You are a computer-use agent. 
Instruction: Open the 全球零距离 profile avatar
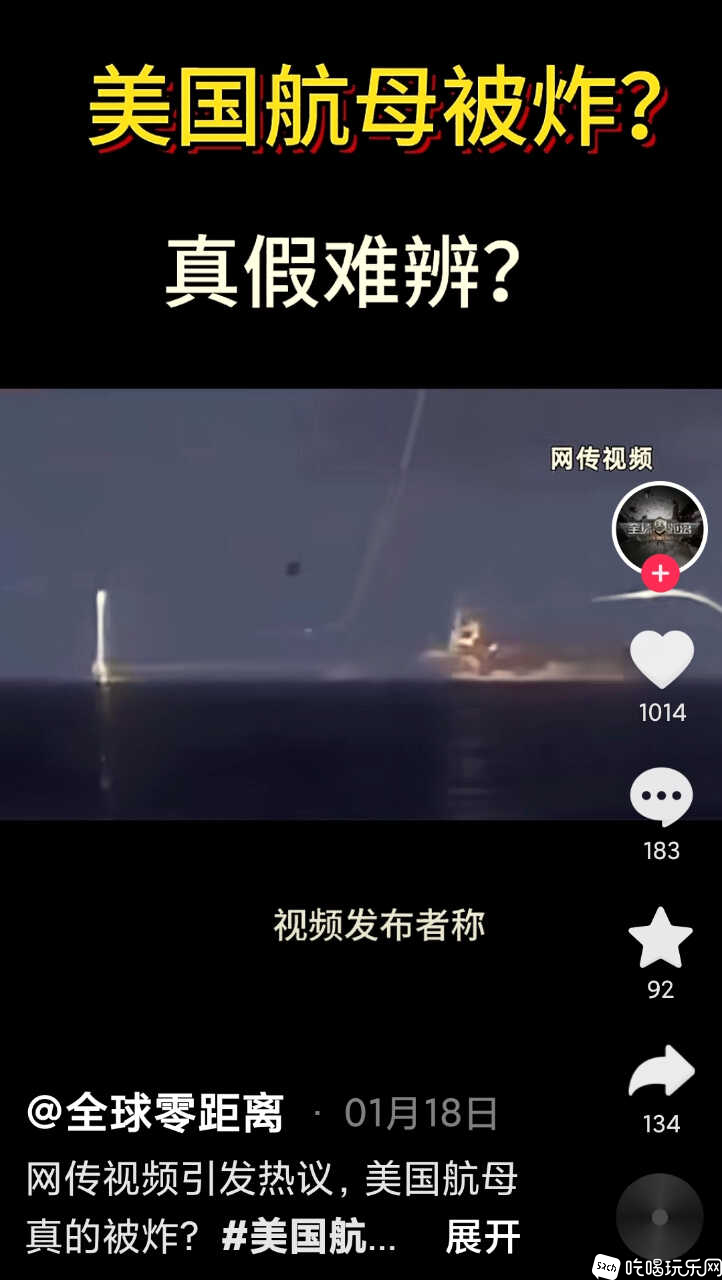pyautogui.click(x=659, y=525)
